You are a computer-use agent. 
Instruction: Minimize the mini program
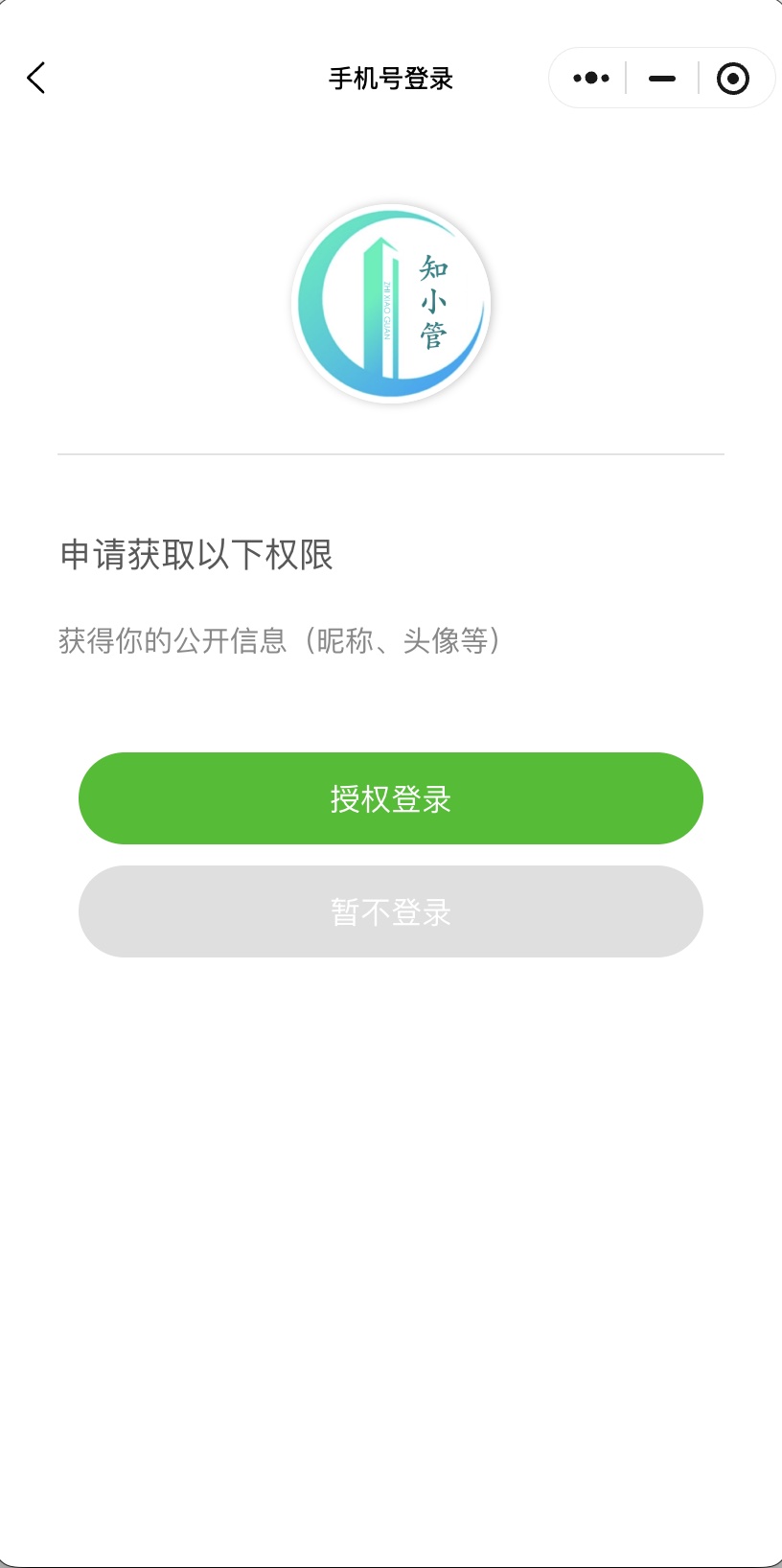click(662, 79)
